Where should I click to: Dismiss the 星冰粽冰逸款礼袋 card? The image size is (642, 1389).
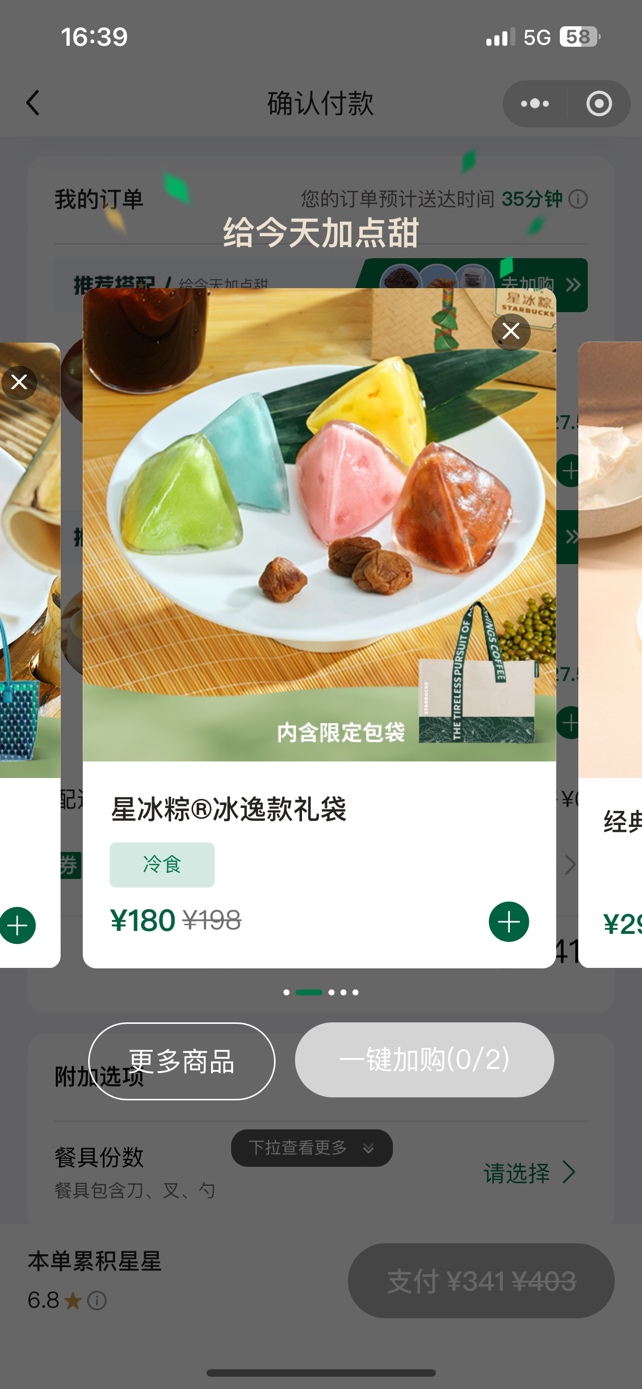click(511, 331)
